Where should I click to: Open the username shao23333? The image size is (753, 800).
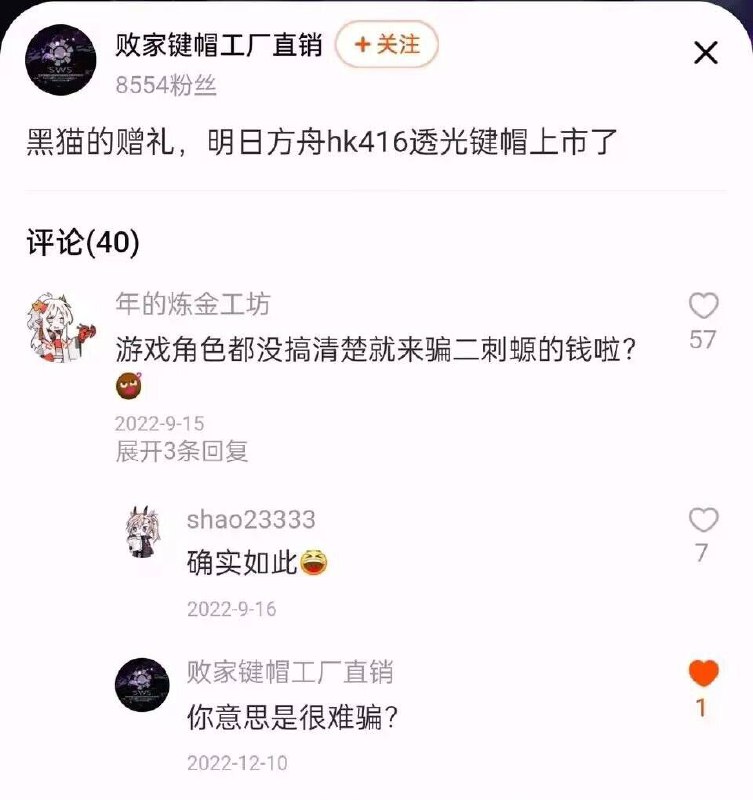(x=251, y=520)
